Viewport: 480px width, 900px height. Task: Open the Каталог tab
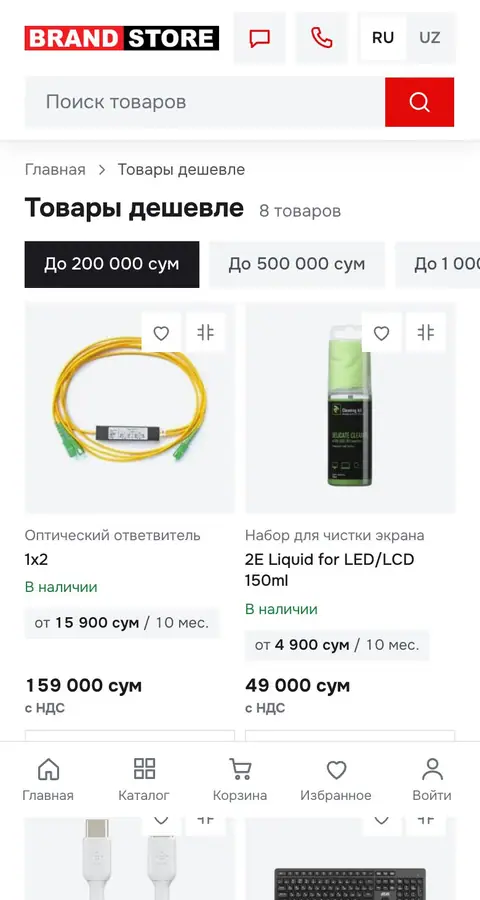(144, 779)
